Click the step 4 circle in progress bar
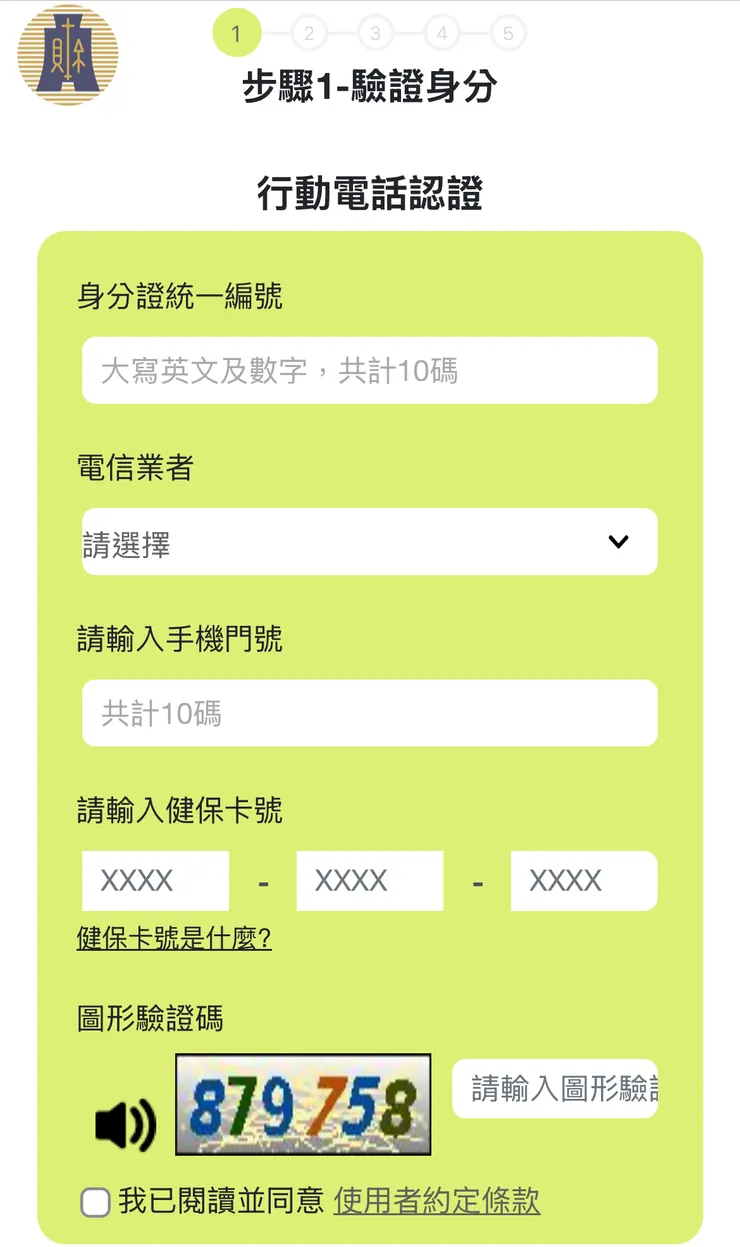The width and height of the screenshot is (740, 1247). point(442,32)
